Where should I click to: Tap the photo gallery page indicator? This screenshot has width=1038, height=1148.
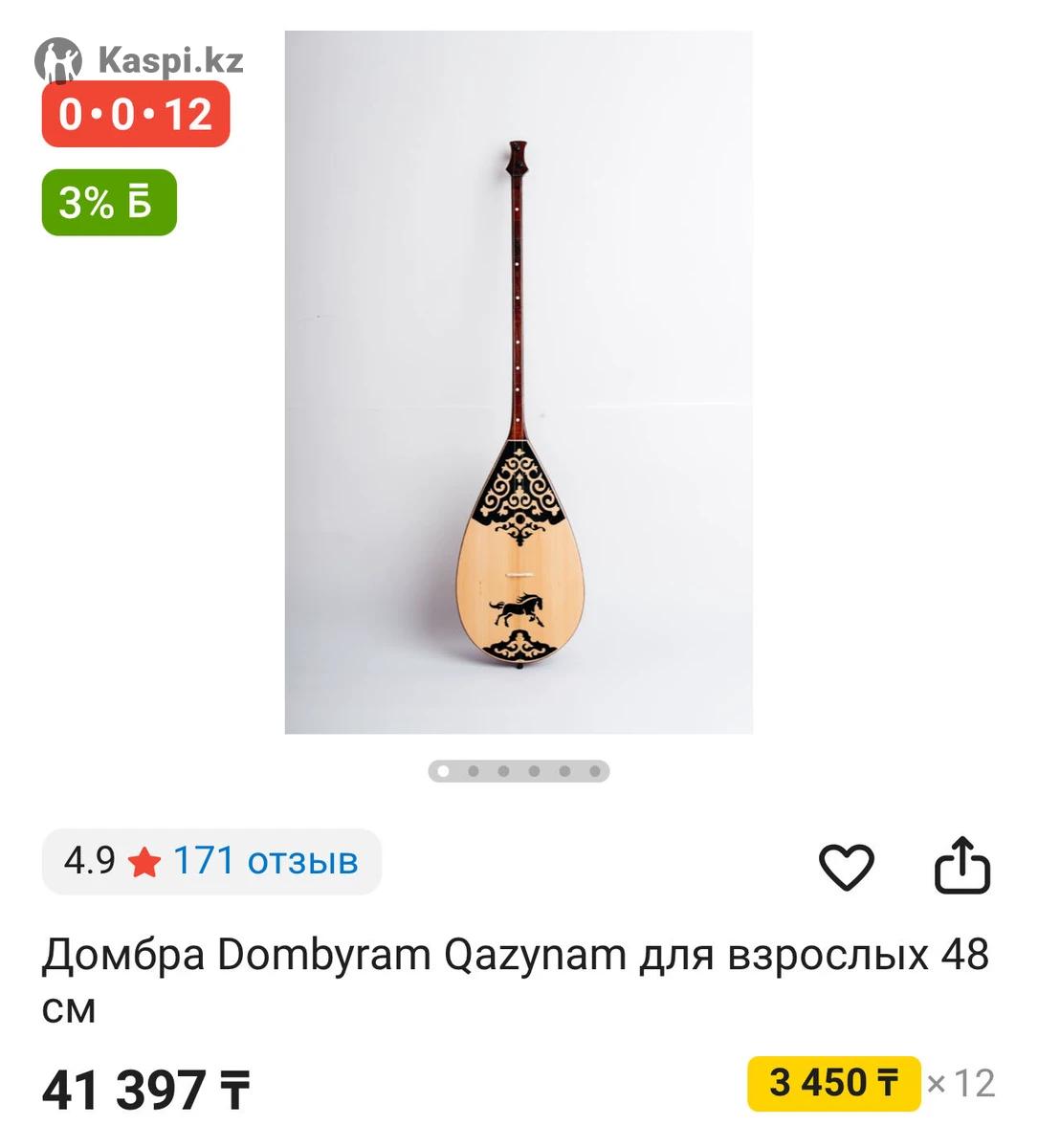pos(519,771)
